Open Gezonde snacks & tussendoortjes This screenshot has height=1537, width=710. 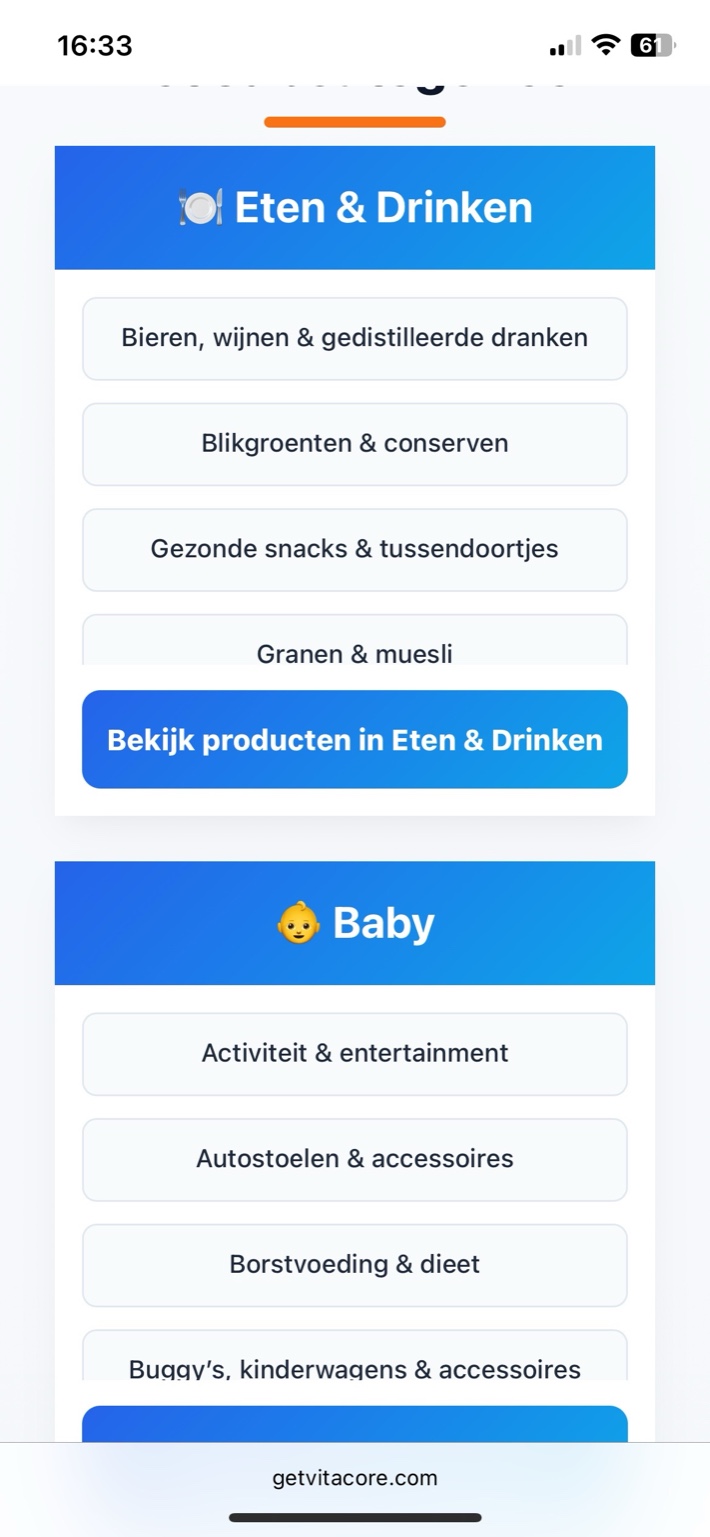click(x=354, y=549)
